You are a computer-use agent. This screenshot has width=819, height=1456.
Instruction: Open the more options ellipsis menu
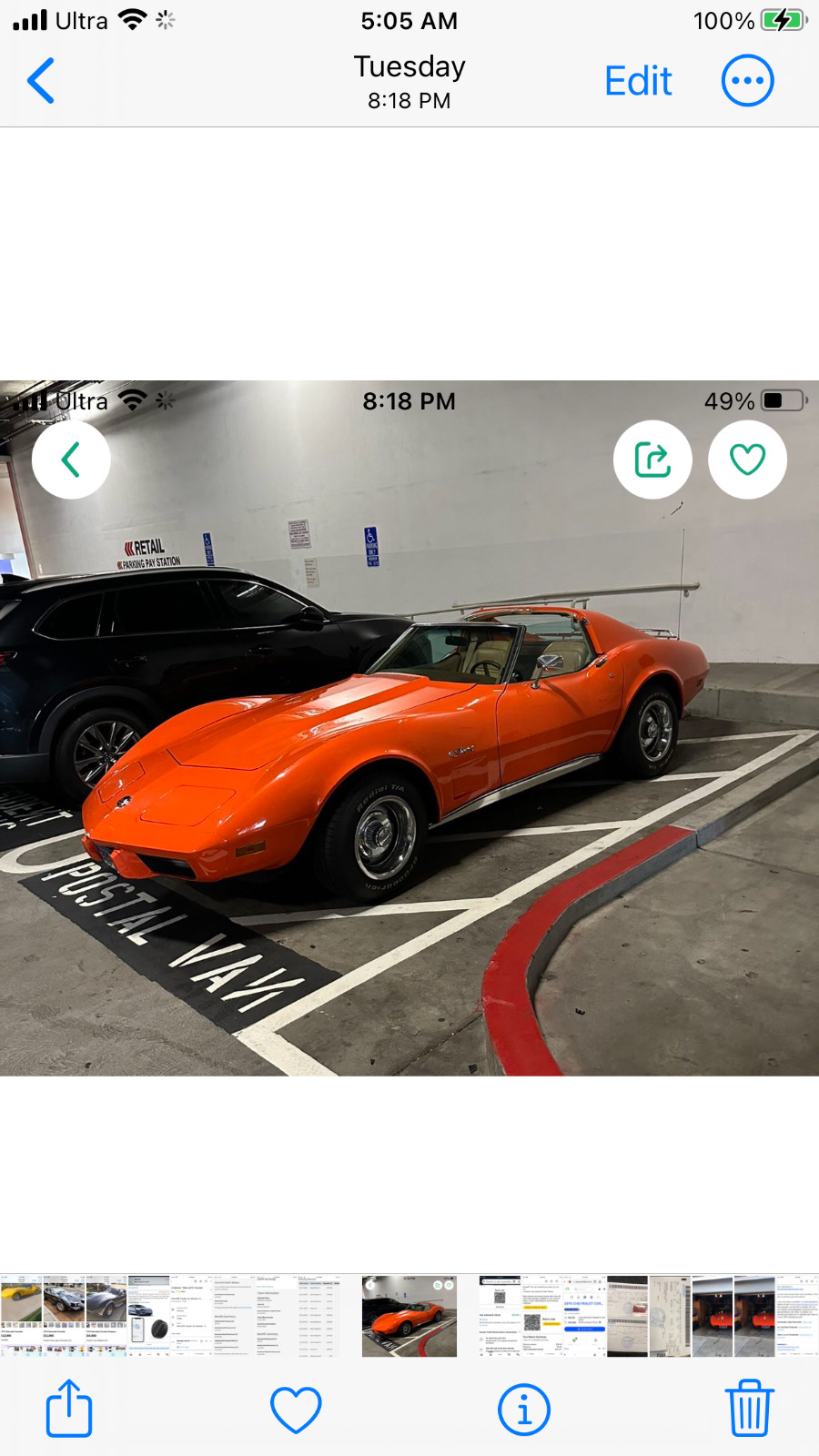click(x=747, y=81)
